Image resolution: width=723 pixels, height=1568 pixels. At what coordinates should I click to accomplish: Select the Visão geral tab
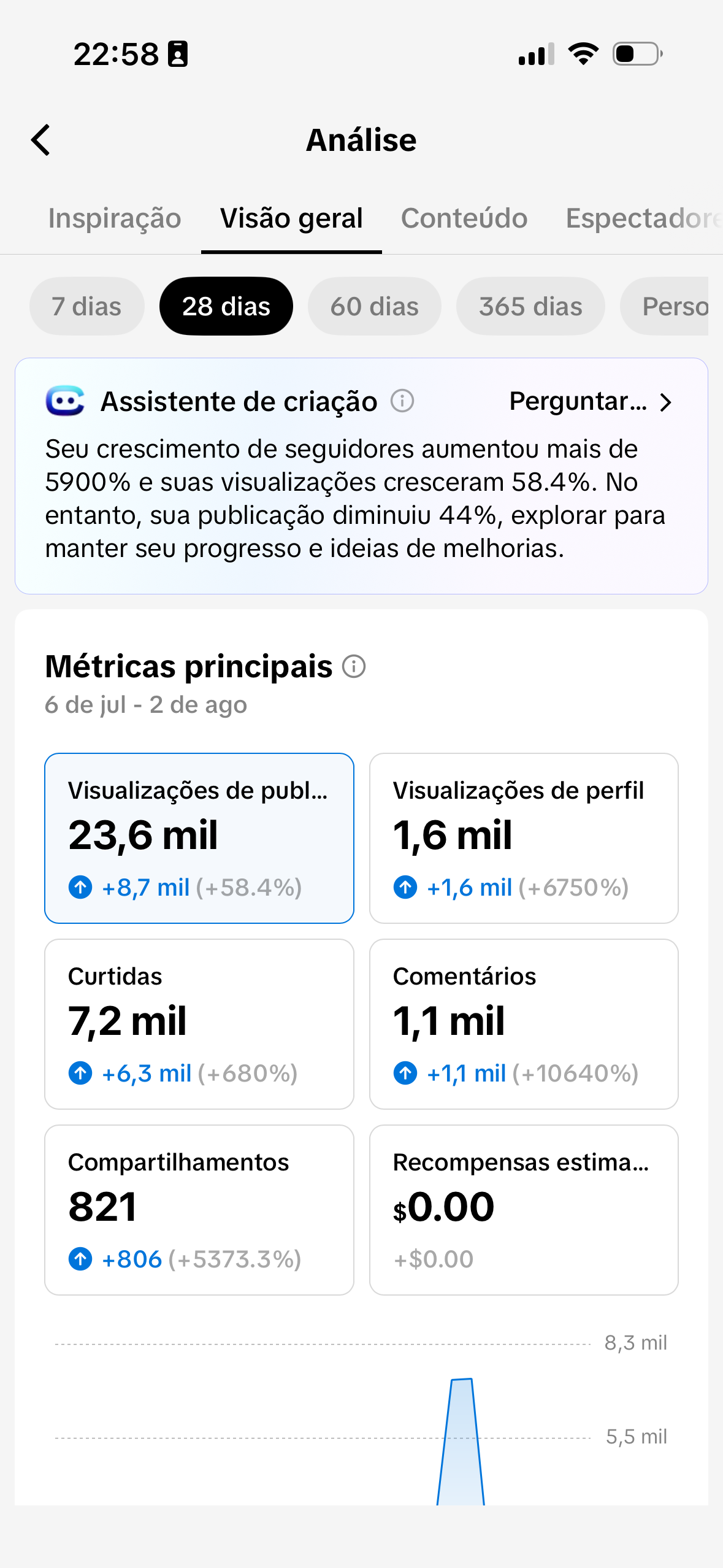tap(291, 218)
